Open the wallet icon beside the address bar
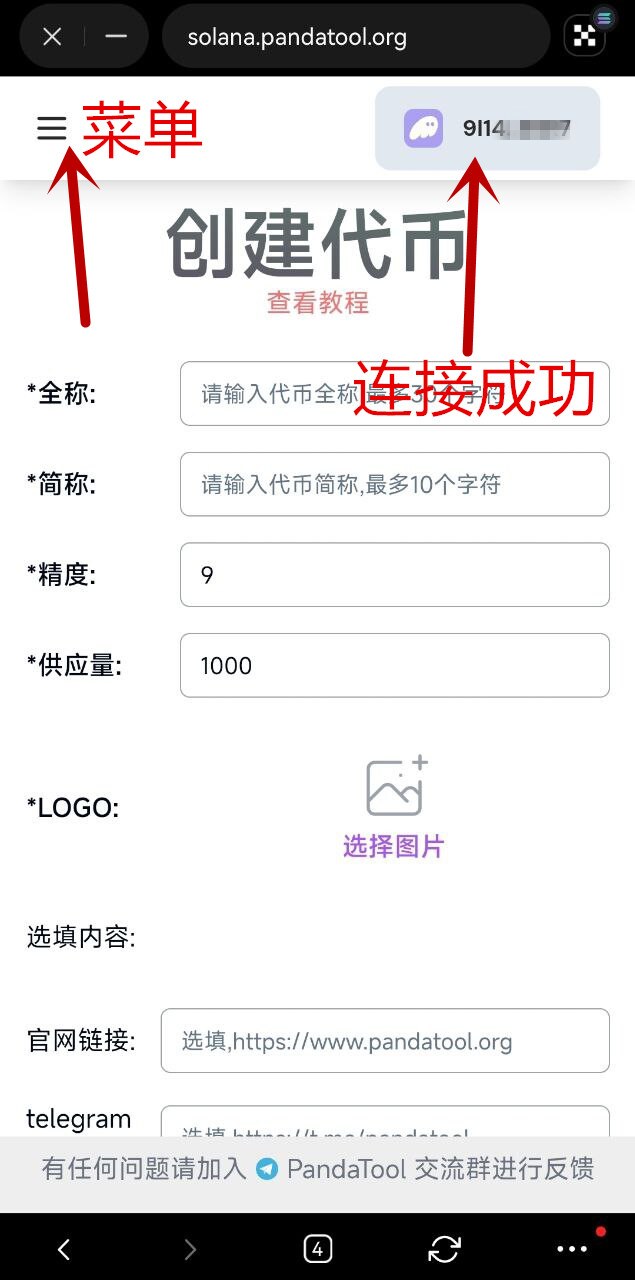Screen dimensions: 635x1280 pos(585,37)
